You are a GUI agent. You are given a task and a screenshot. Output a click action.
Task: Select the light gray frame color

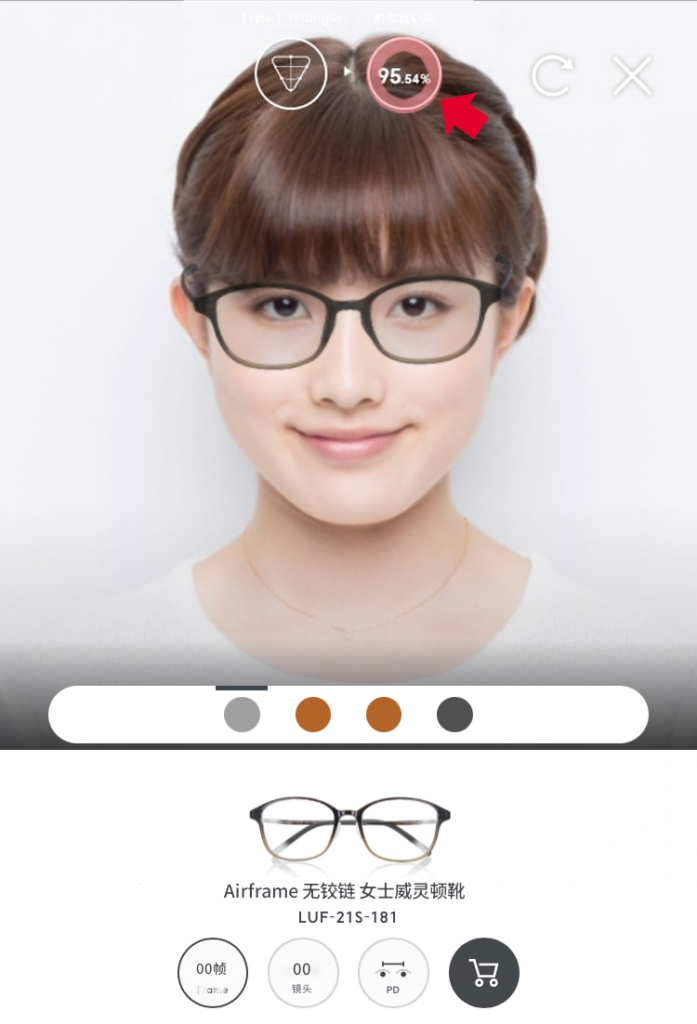coord(242,715)
